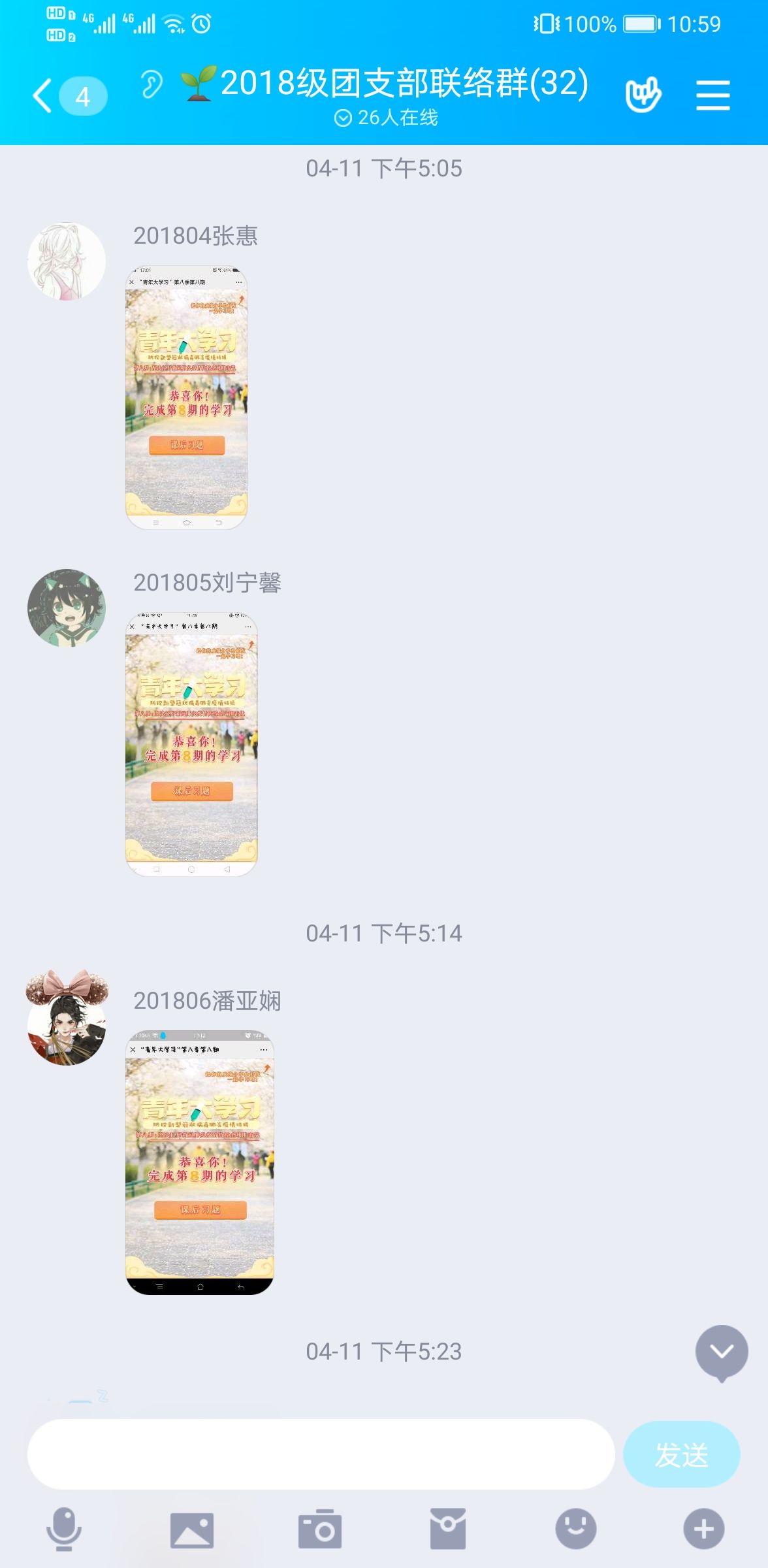Tap the ear icon beside group title
This screenshot has height=1568, width=768.
(x=152, y=85)
